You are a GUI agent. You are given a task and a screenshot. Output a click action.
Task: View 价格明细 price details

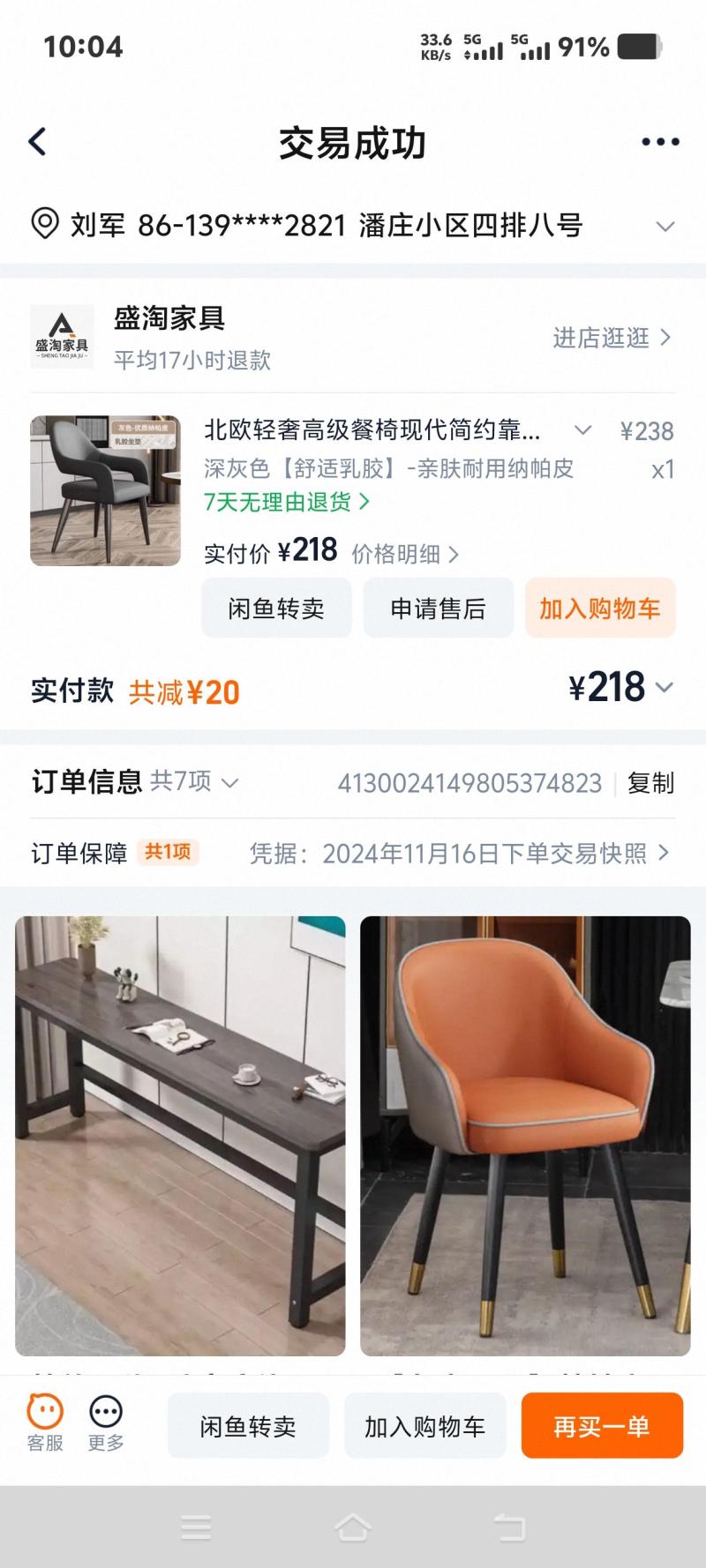click(x=405, y=554)
